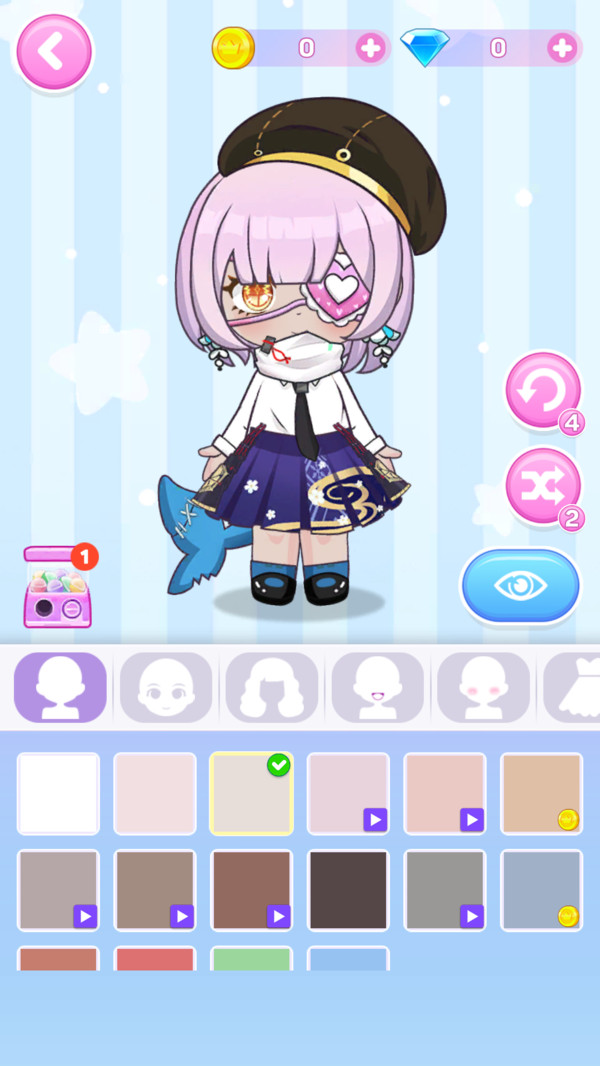600x1066 pixels.
Task: Add more blue diamonds
Action: [x=562, y=48]
